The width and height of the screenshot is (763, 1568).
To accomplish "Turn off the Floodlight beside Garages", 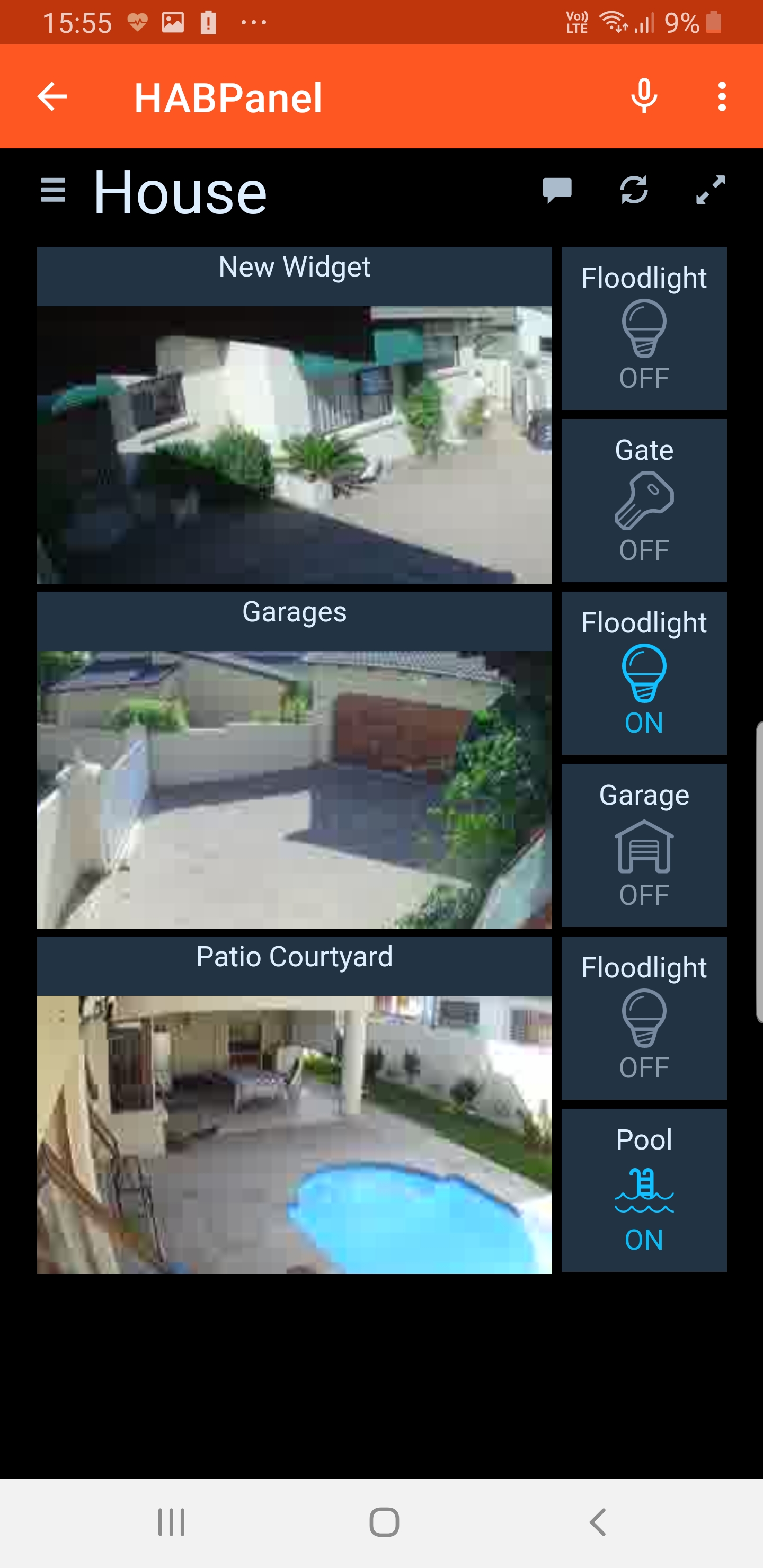I will [x=644, y=673].
